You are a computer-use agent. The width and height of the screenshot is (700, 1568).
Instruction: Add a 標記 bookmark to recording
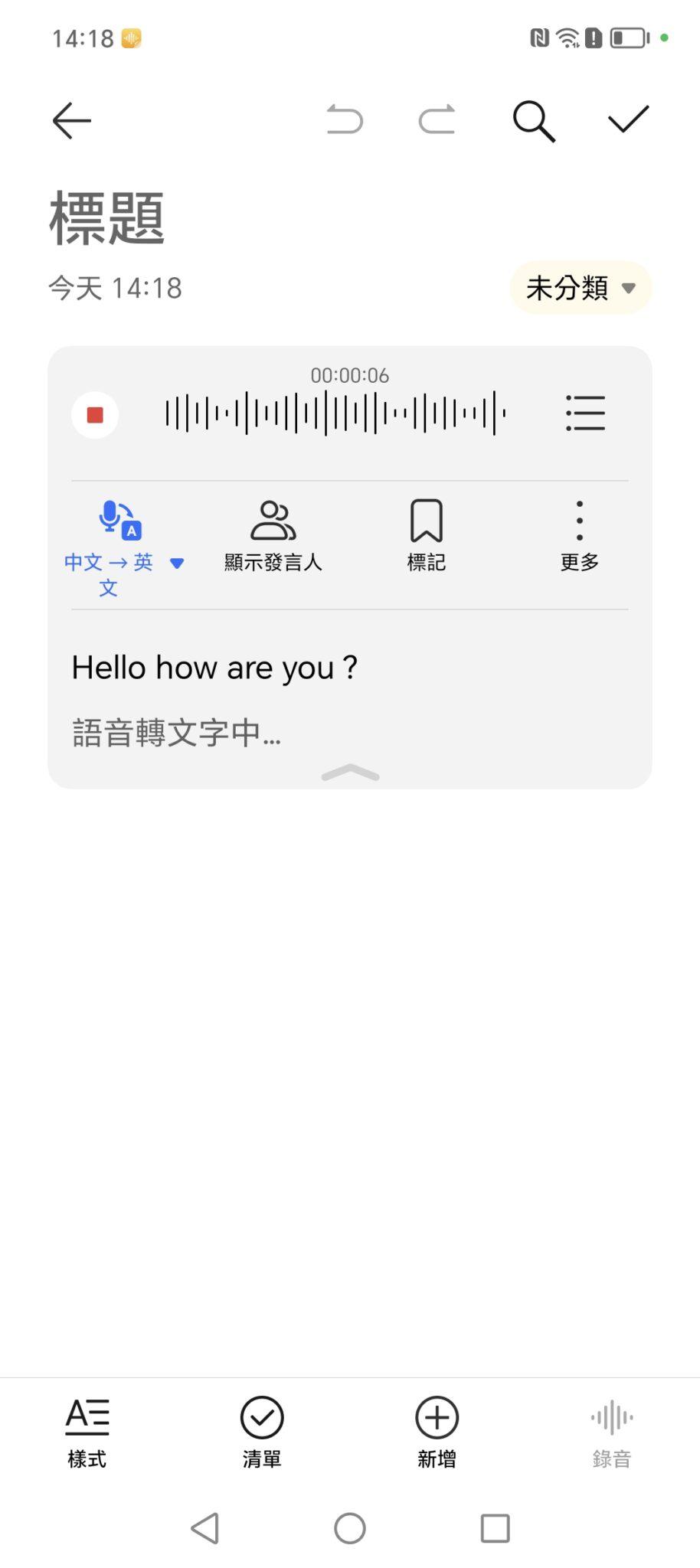pyautogui.click(x=427, y=536)
